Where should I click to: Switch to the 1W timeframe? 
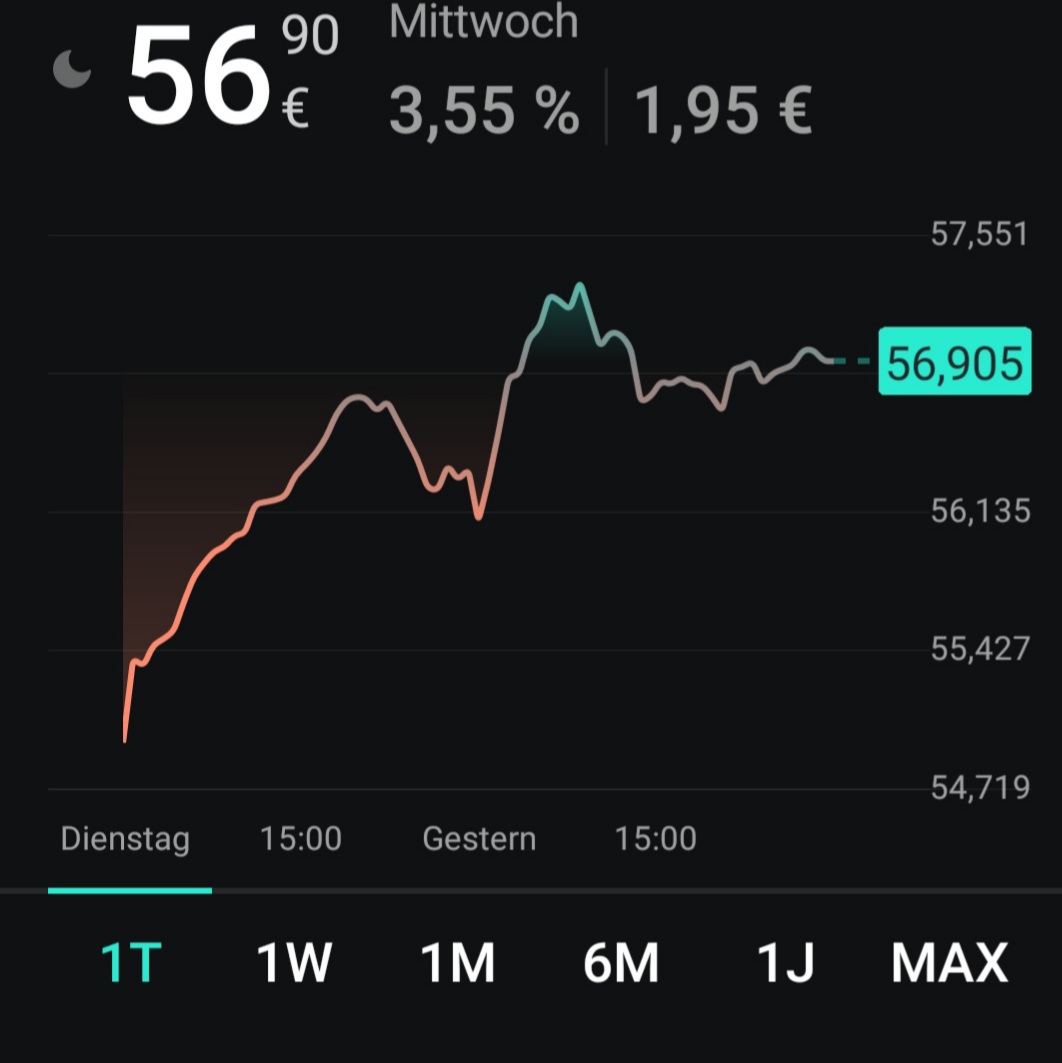(292, 962)
